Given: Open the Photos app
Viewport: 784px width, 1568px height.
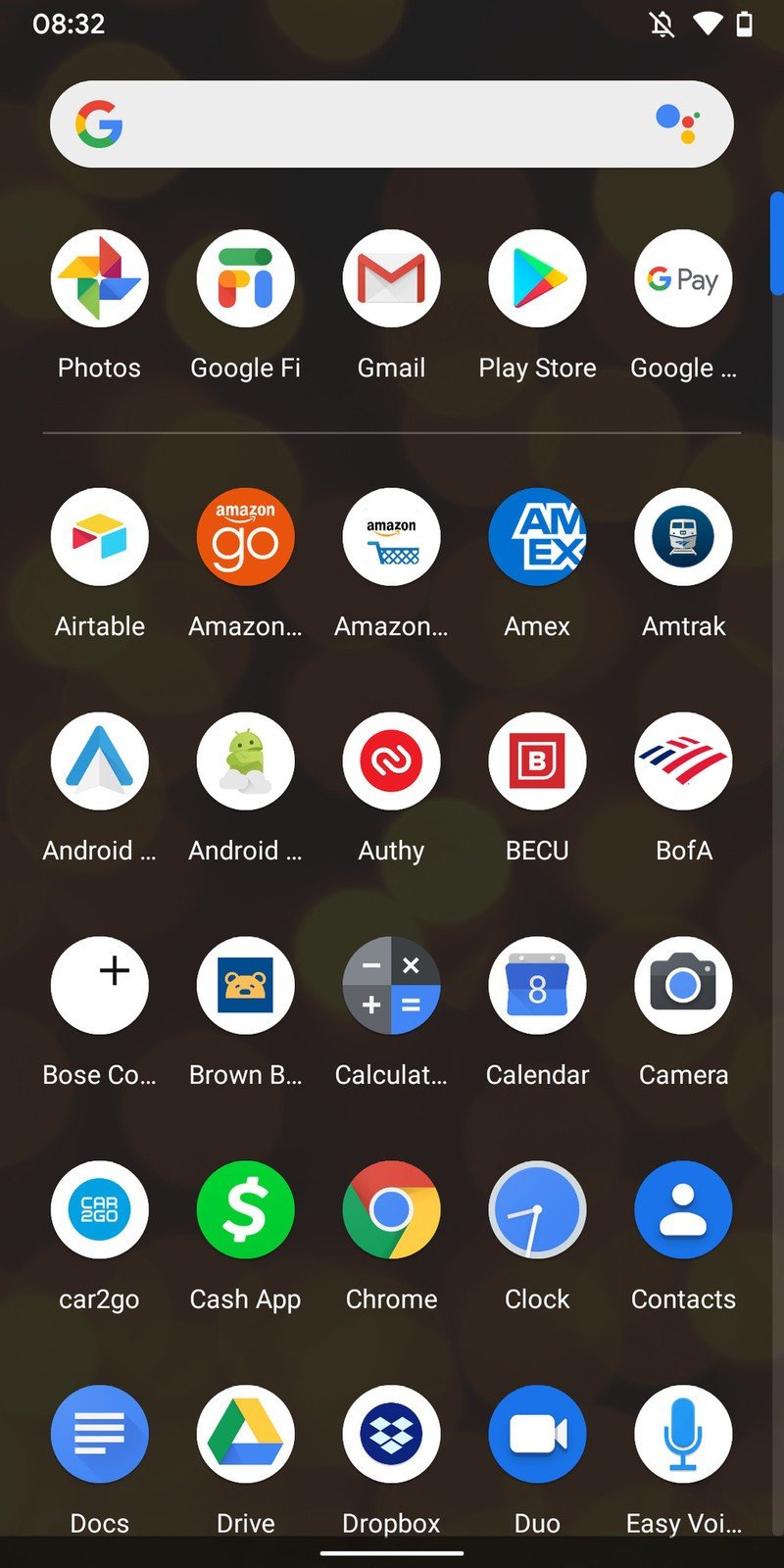Looking at the screenshot, I should [99, 279].
